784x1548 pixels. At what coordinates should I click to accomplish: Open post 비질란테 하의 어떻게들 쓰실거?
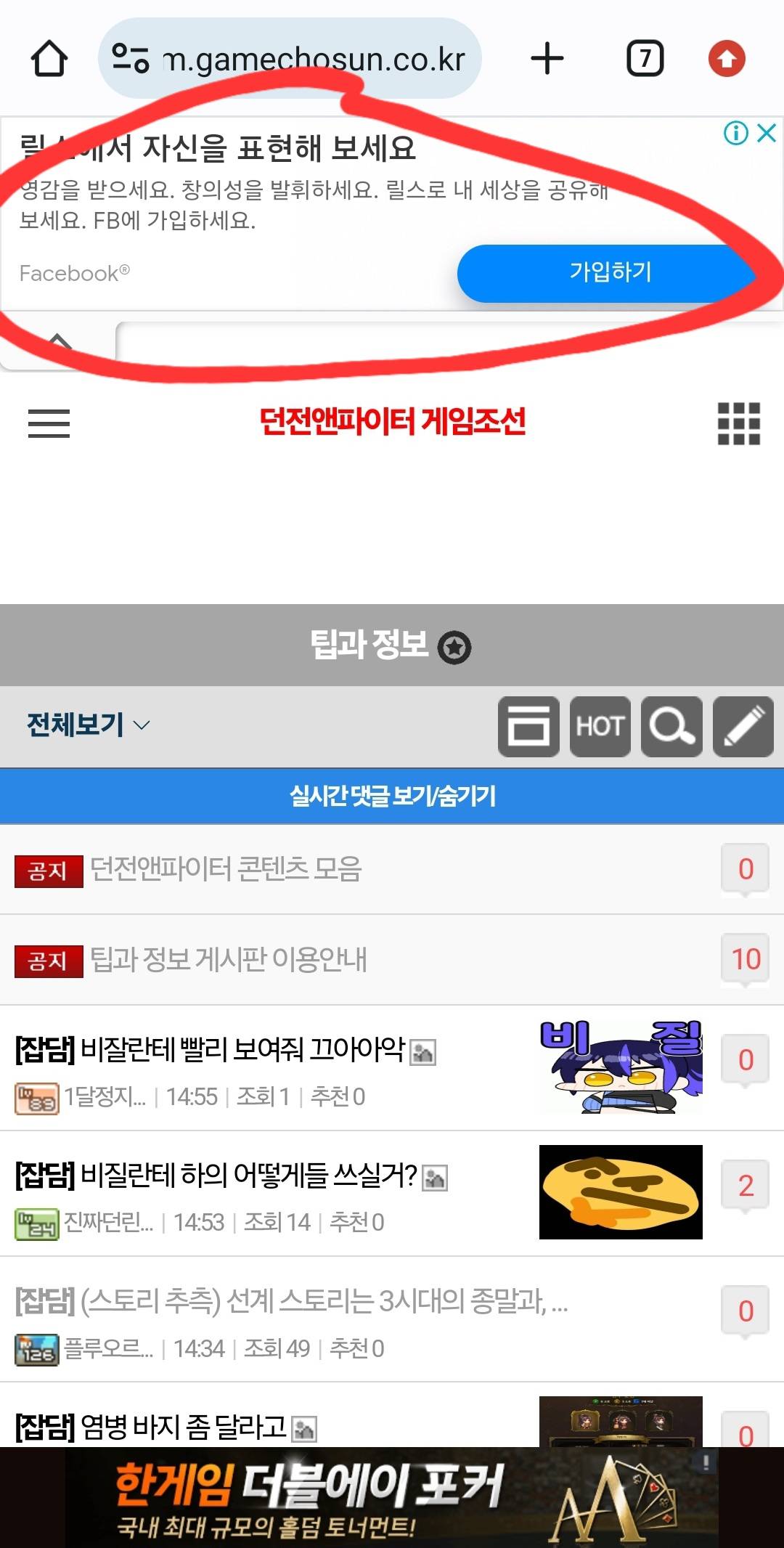coord(249,1176)
